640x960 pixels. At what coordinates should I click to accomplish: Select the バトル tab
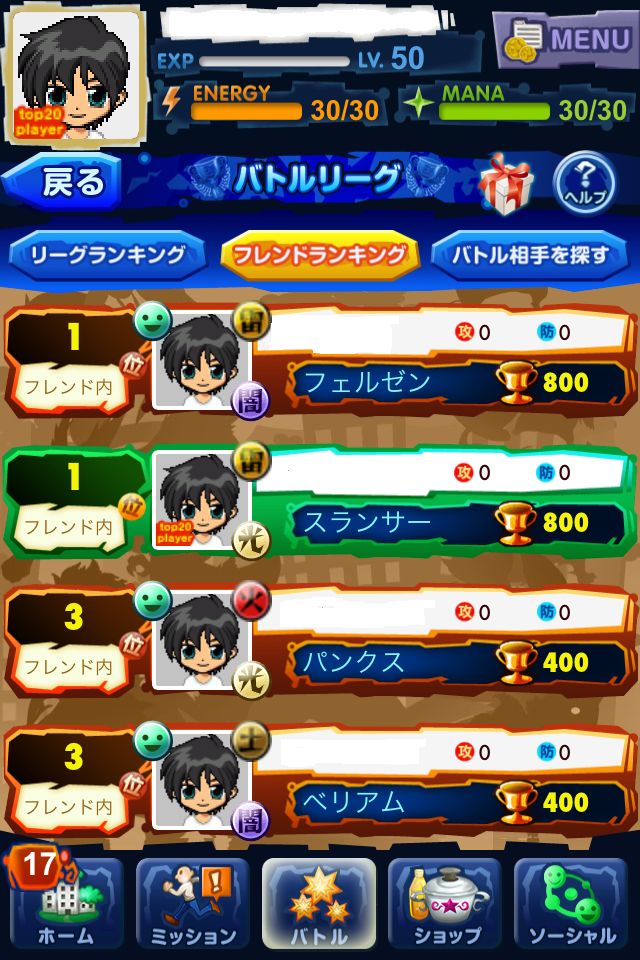click(x=319, y=905)
